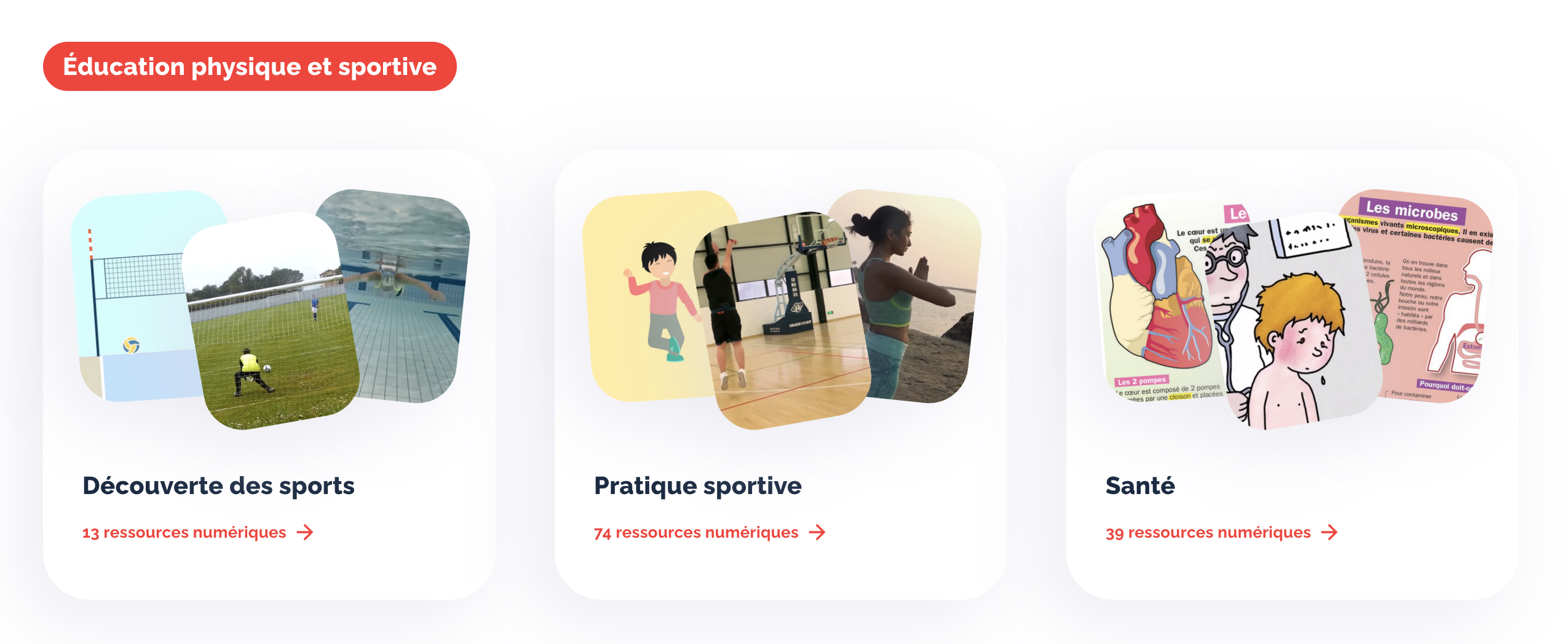Open the Santé card
1568x644 pixels.
click(x=1140, y=485)
